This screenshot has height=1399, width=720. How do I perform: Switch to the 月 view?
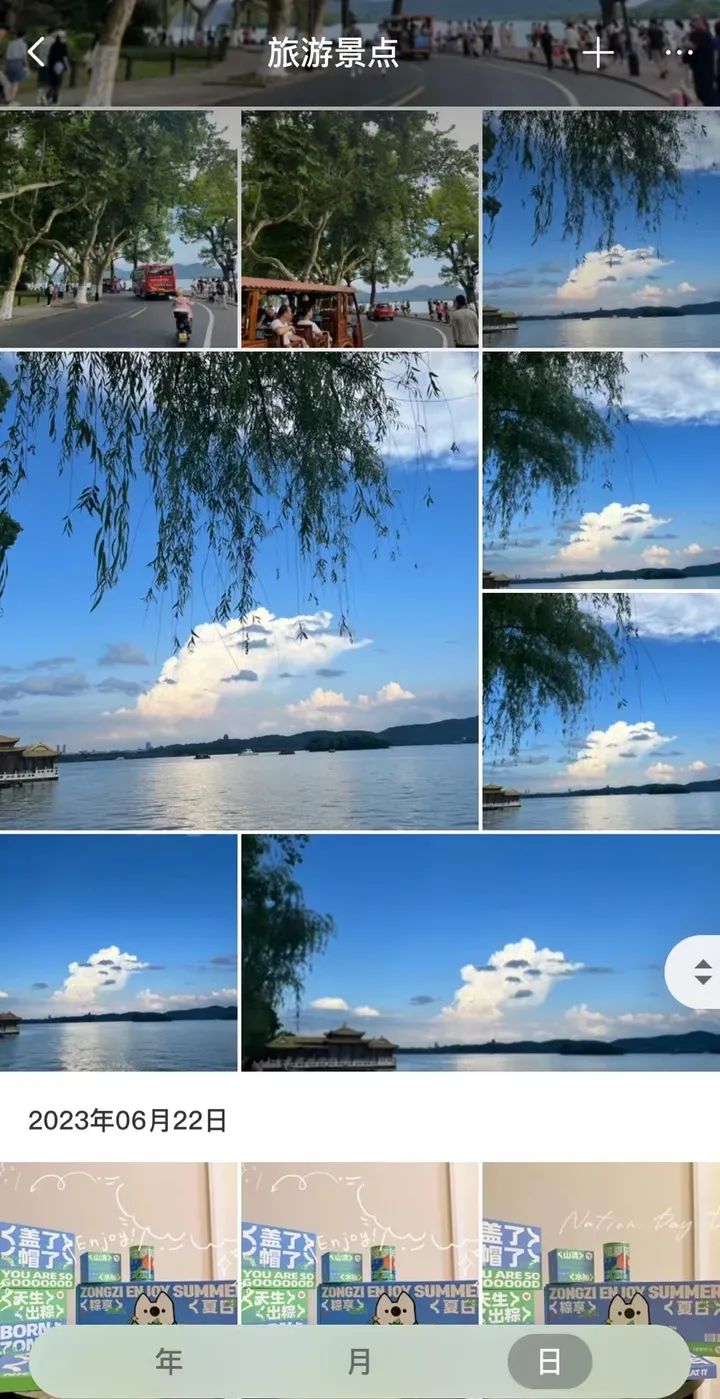(x=359, y=1361)
